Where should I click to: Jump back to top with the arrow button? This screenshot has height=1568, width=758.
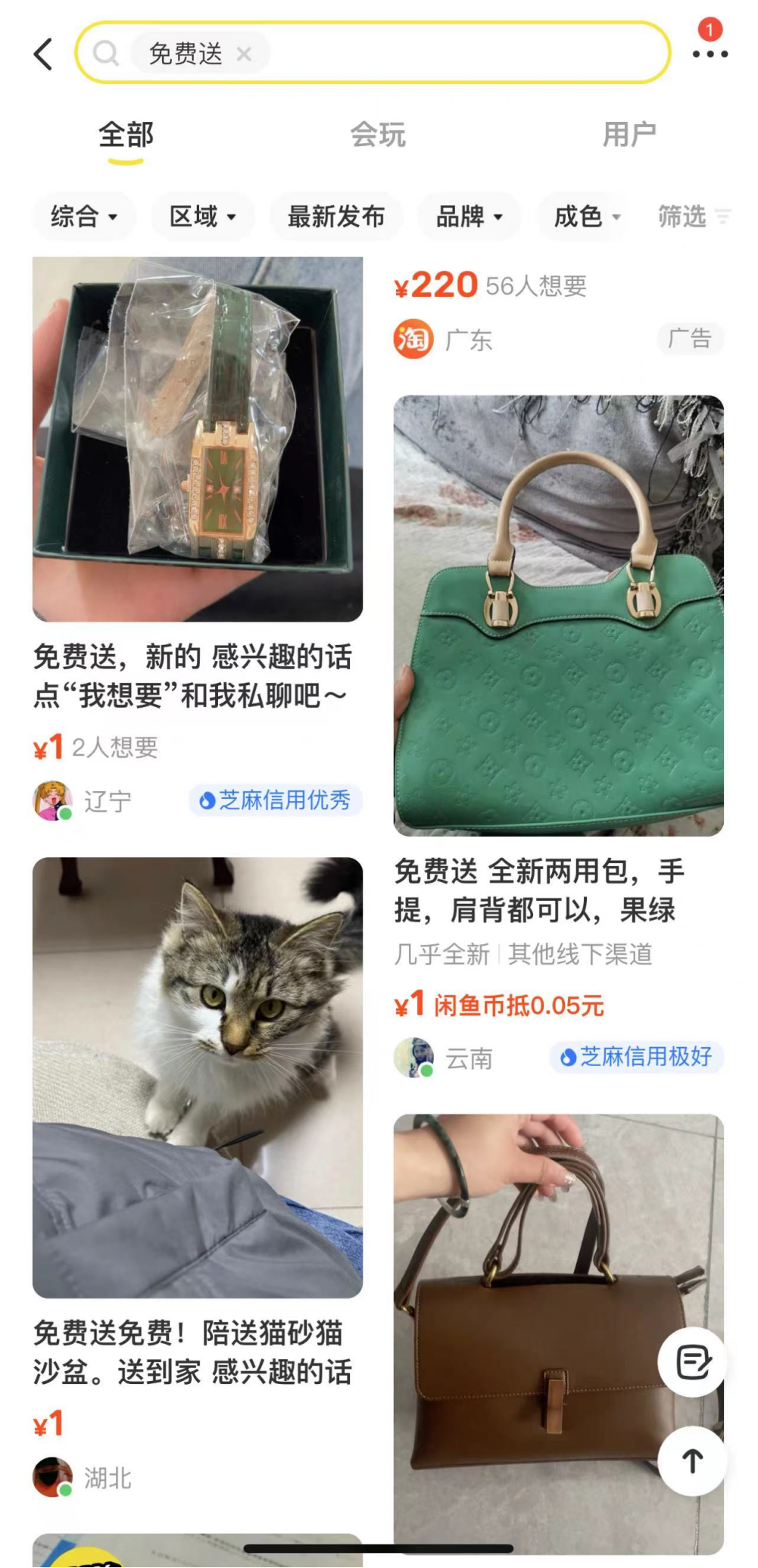692,1461
